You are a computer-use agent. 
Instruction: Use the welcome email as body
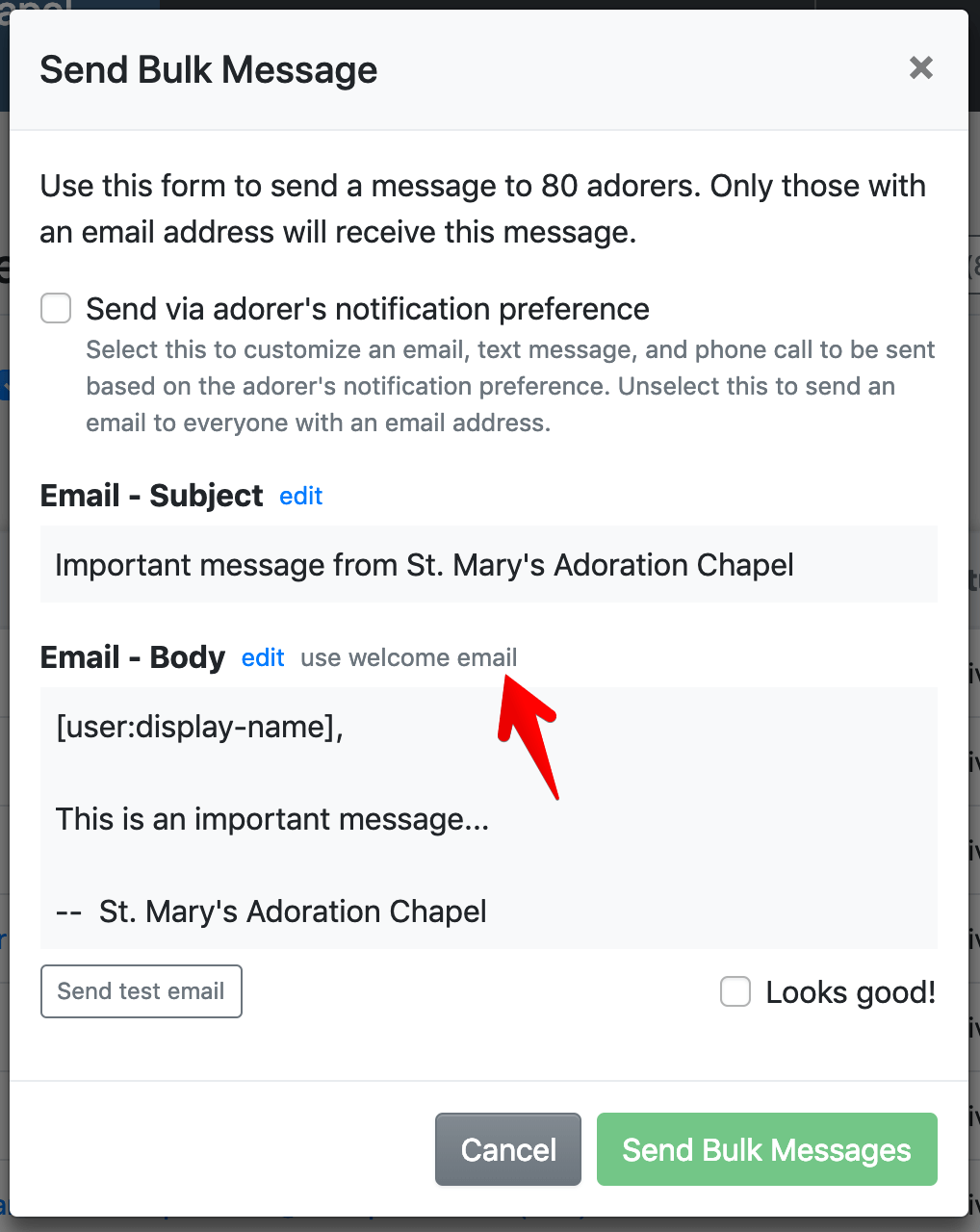[408, 657]
